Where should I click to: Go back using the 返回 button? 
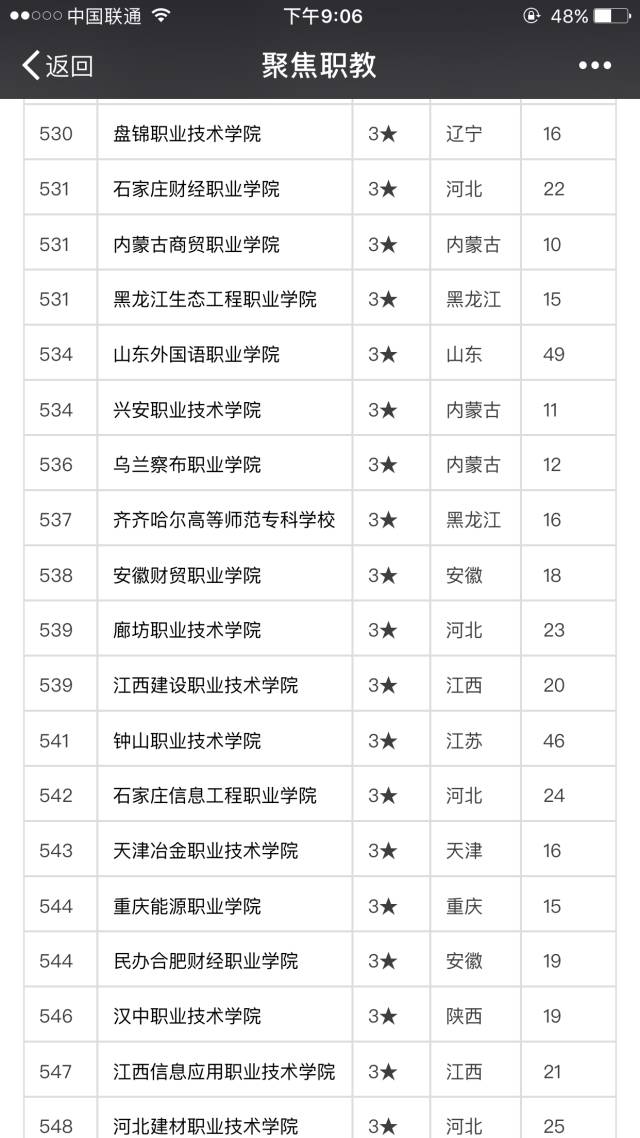[57, 66]
